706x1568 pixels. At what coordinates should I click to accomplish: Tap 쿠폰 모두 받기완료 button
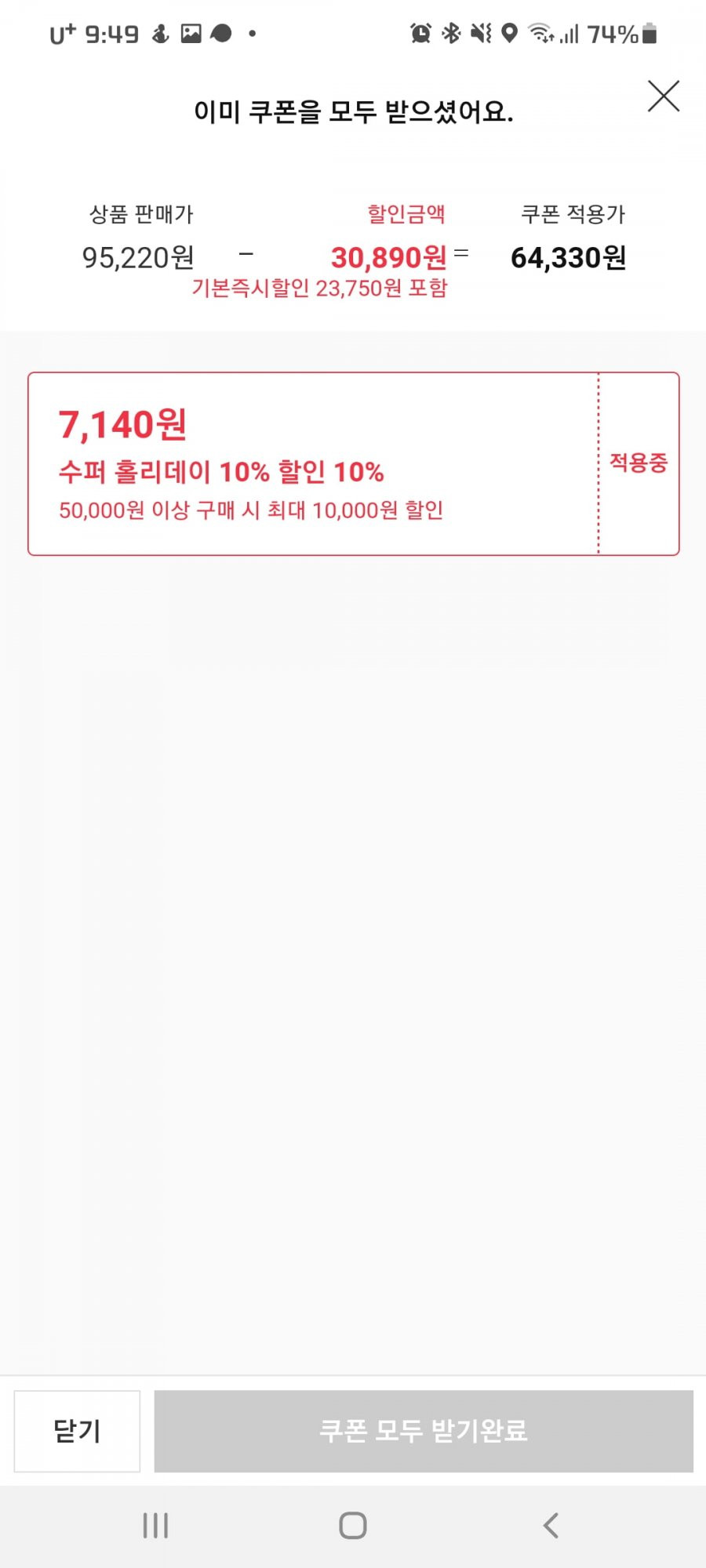point(424,1431)
